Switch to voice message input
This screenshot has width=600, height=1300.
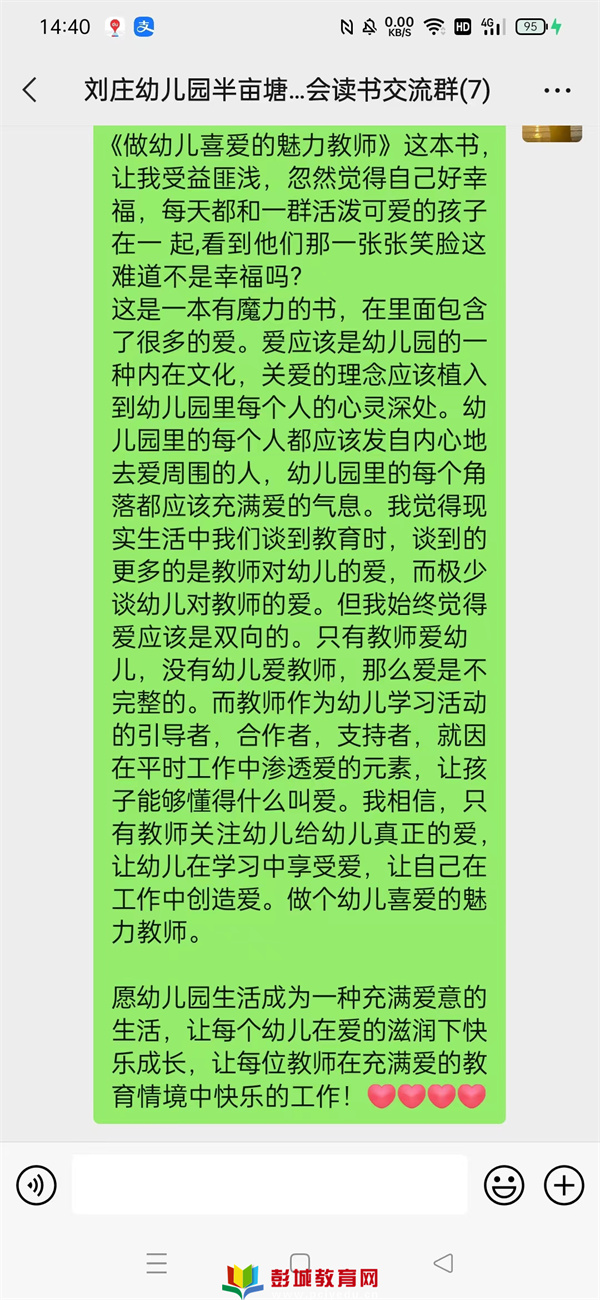36,1186
